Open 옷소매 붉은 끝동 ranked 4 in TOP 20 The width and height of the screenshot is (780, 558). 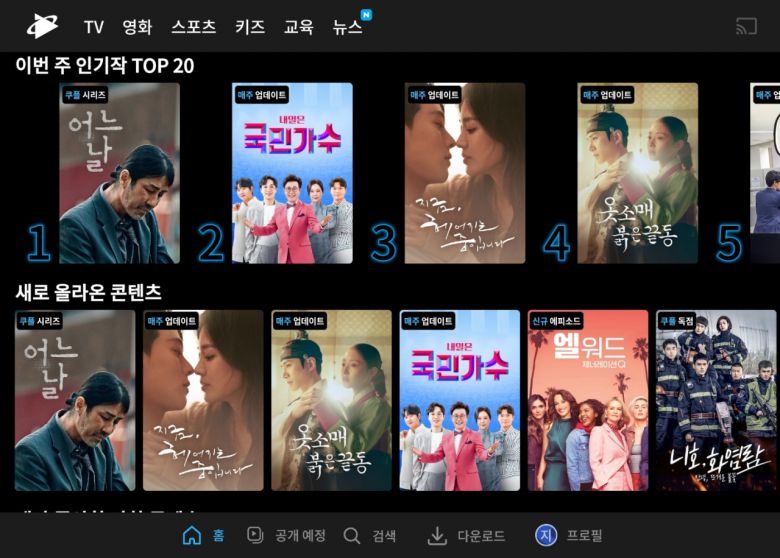pos(637,173)
